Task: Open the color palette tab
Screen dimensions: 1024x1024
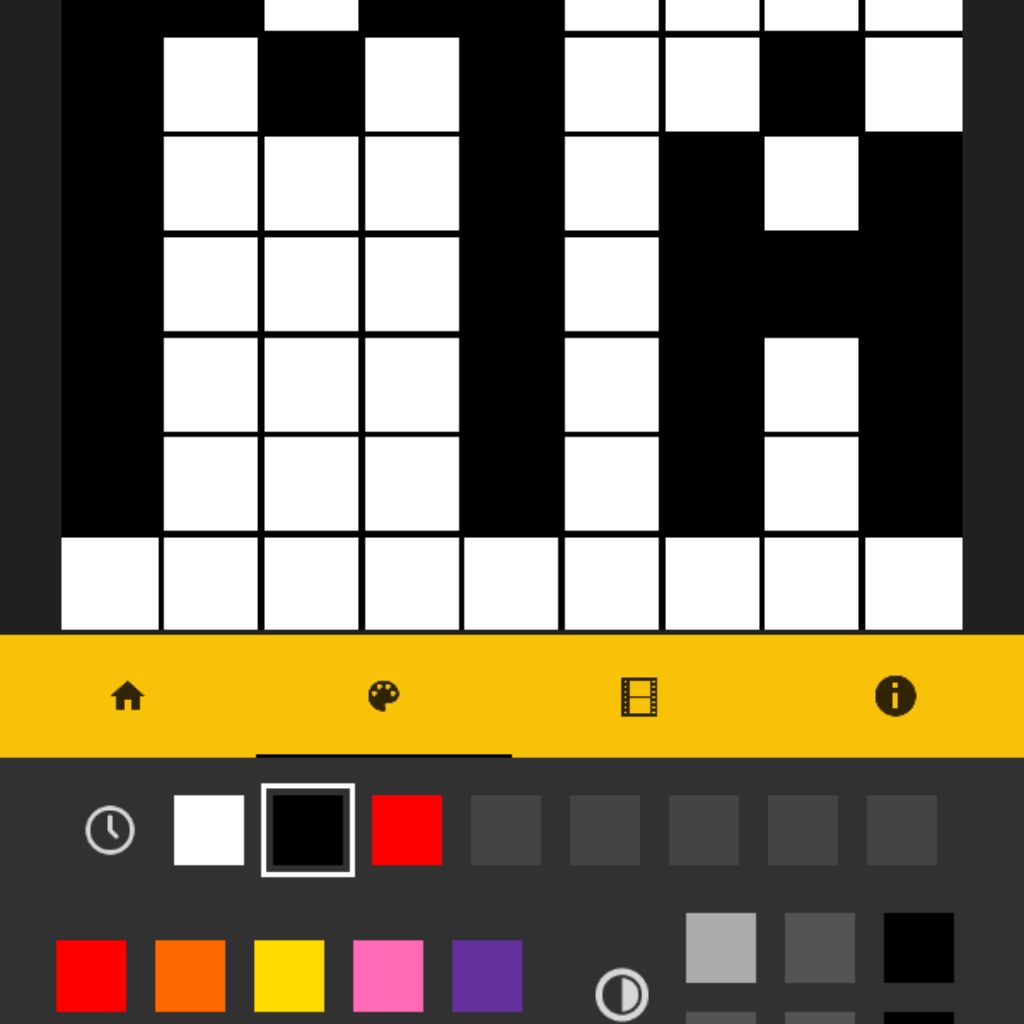Action: click(384, 696)
